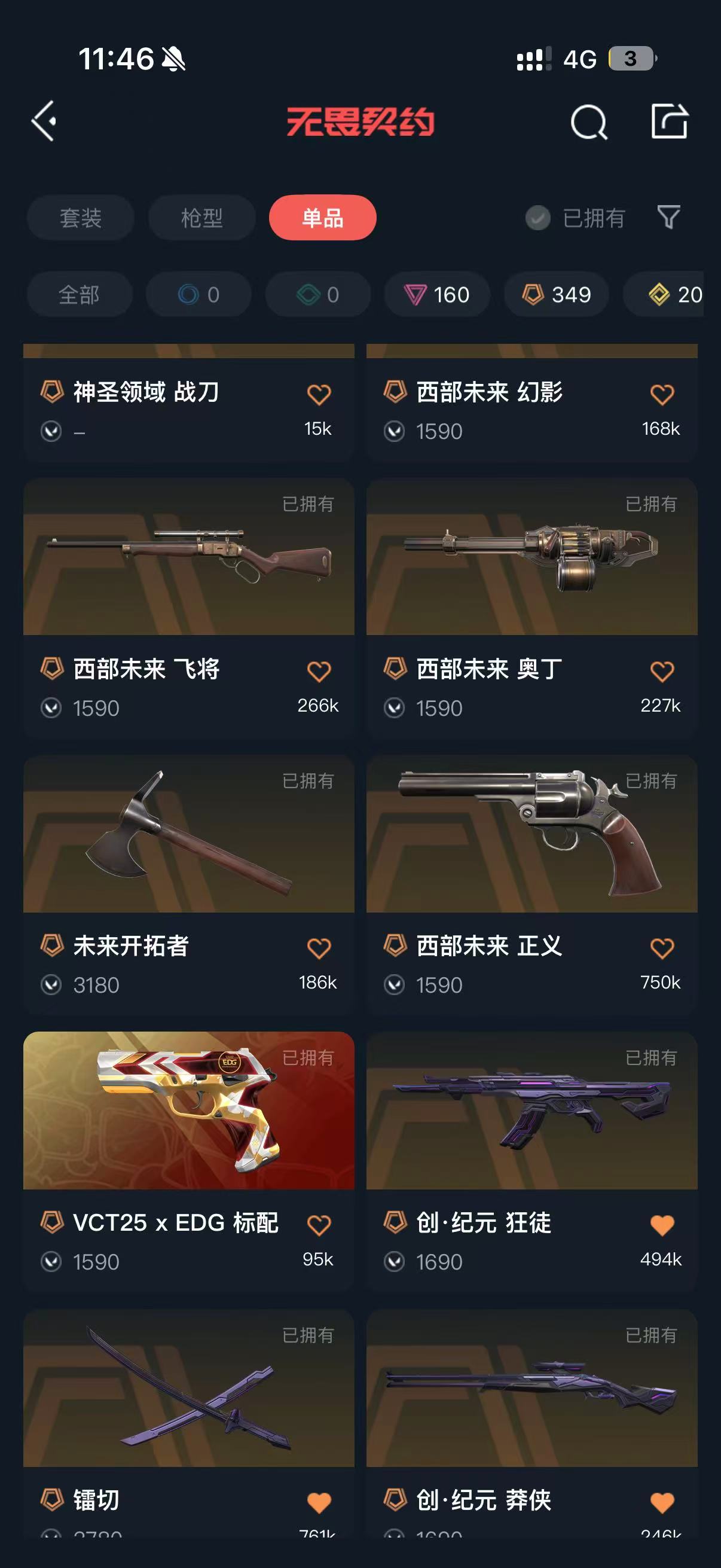Image resolution: width=721 pixels, height=1568 pixels.
Task: Like the 西部未来 幻影 skin
Action: [x=662, y=395]
